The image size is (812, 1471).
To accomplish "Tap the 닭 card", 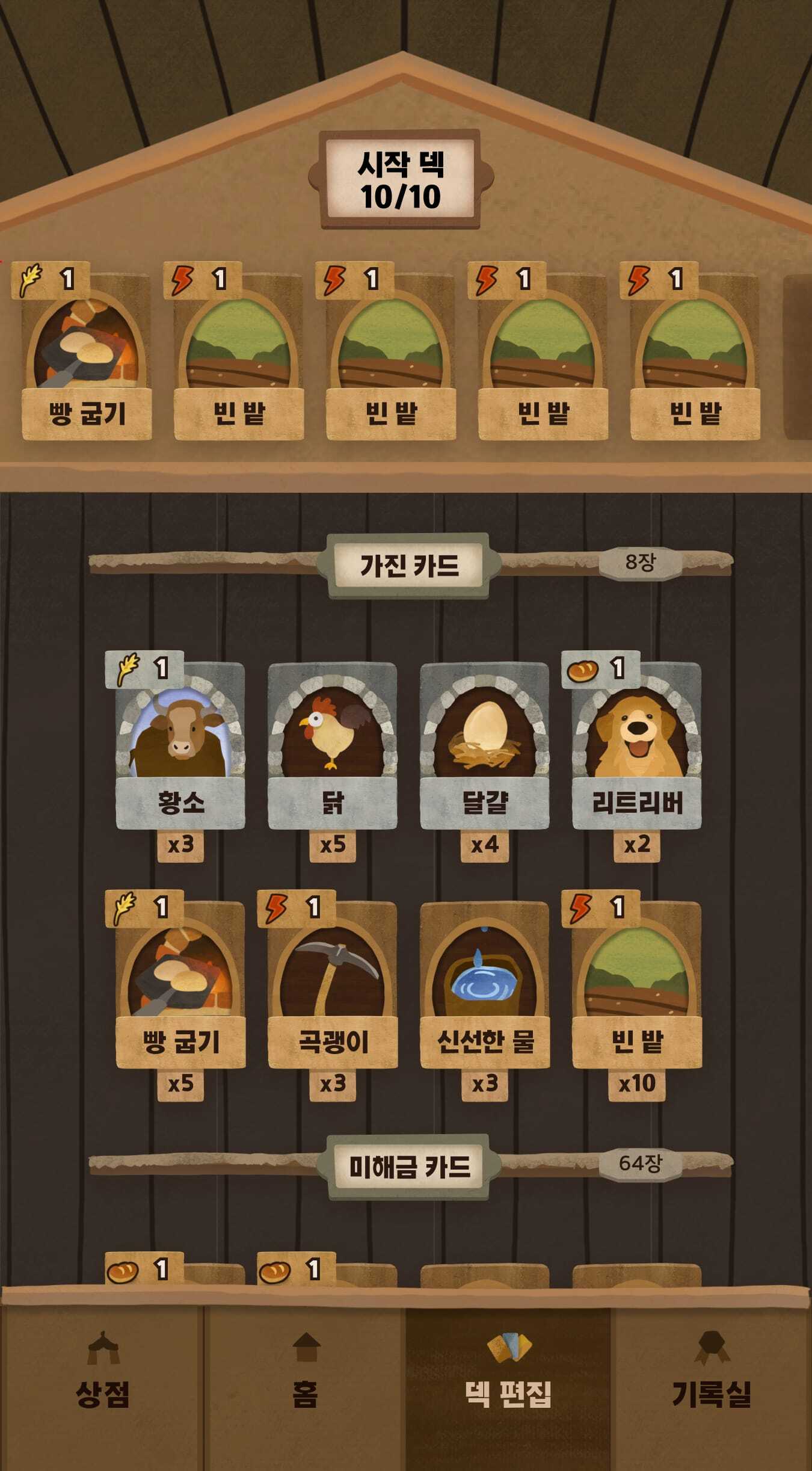I will point(333,746).
